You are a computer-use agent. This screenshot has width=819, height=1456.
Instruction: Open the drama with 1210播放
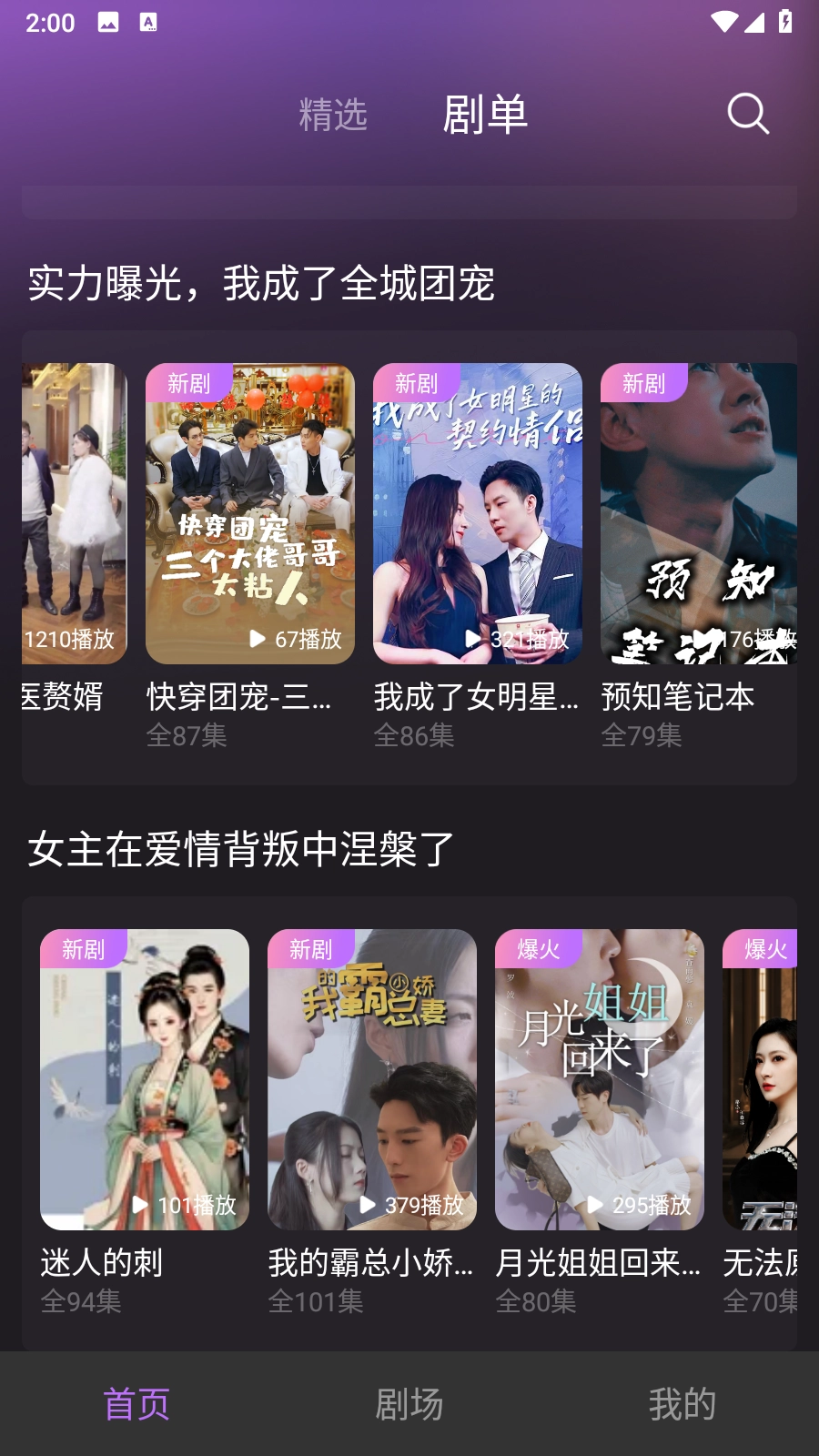[75, 514]
